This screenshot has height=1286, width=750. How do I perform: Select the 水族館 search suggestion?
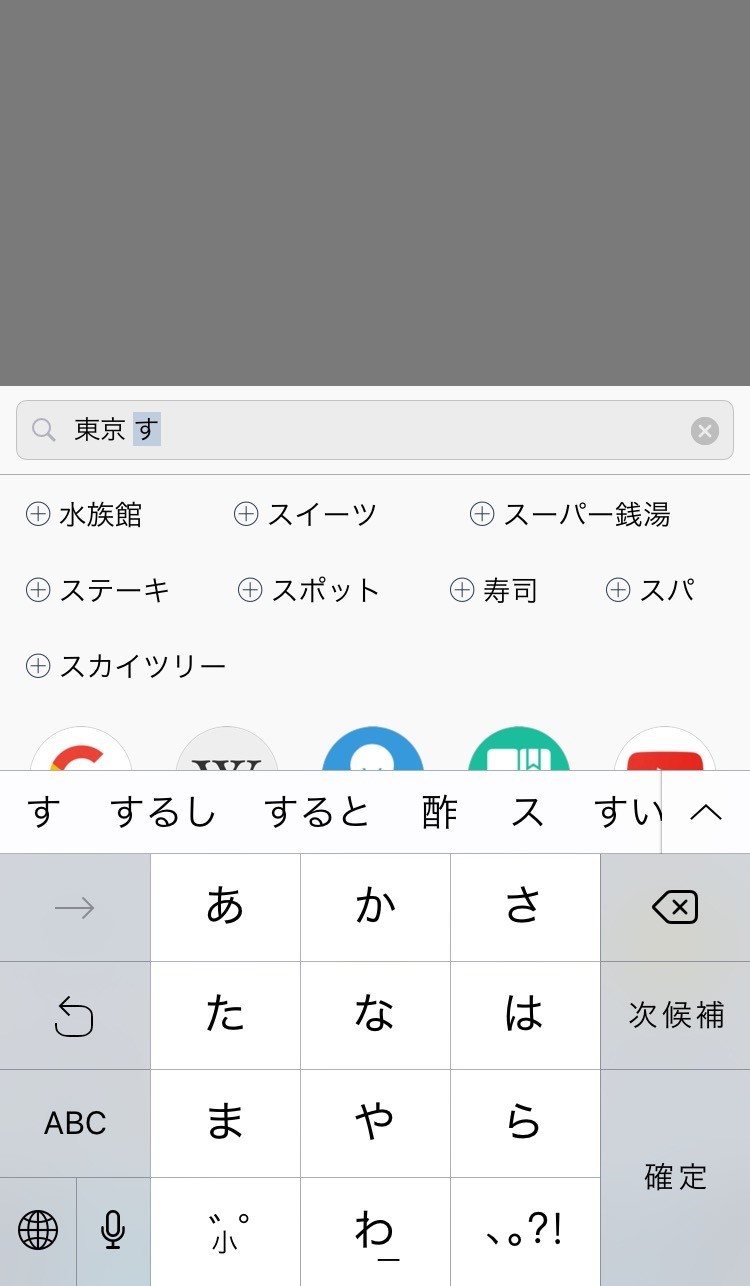[85, 515]
